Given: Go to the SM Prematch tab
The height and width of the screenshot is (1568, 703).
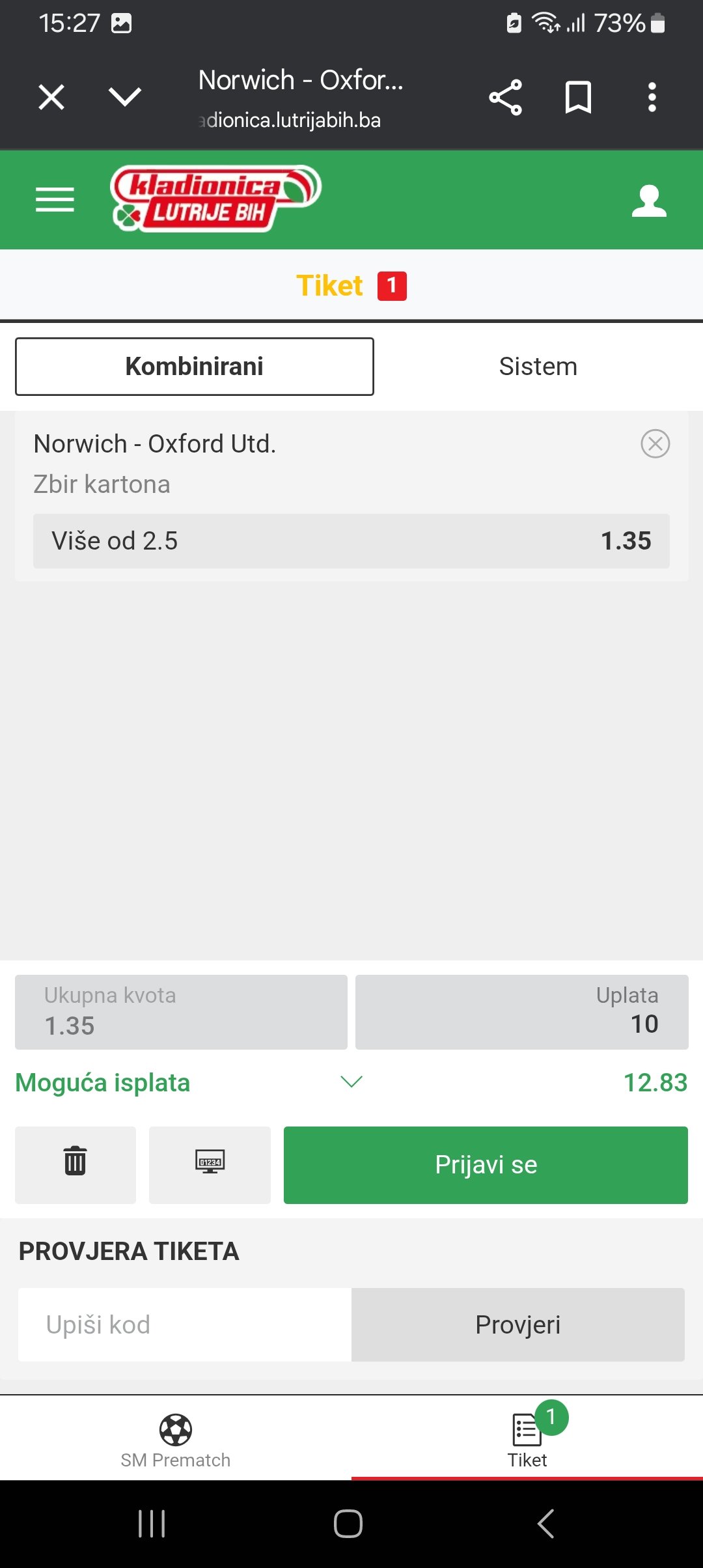Looking at the screenshot, I should [176, 1440].
